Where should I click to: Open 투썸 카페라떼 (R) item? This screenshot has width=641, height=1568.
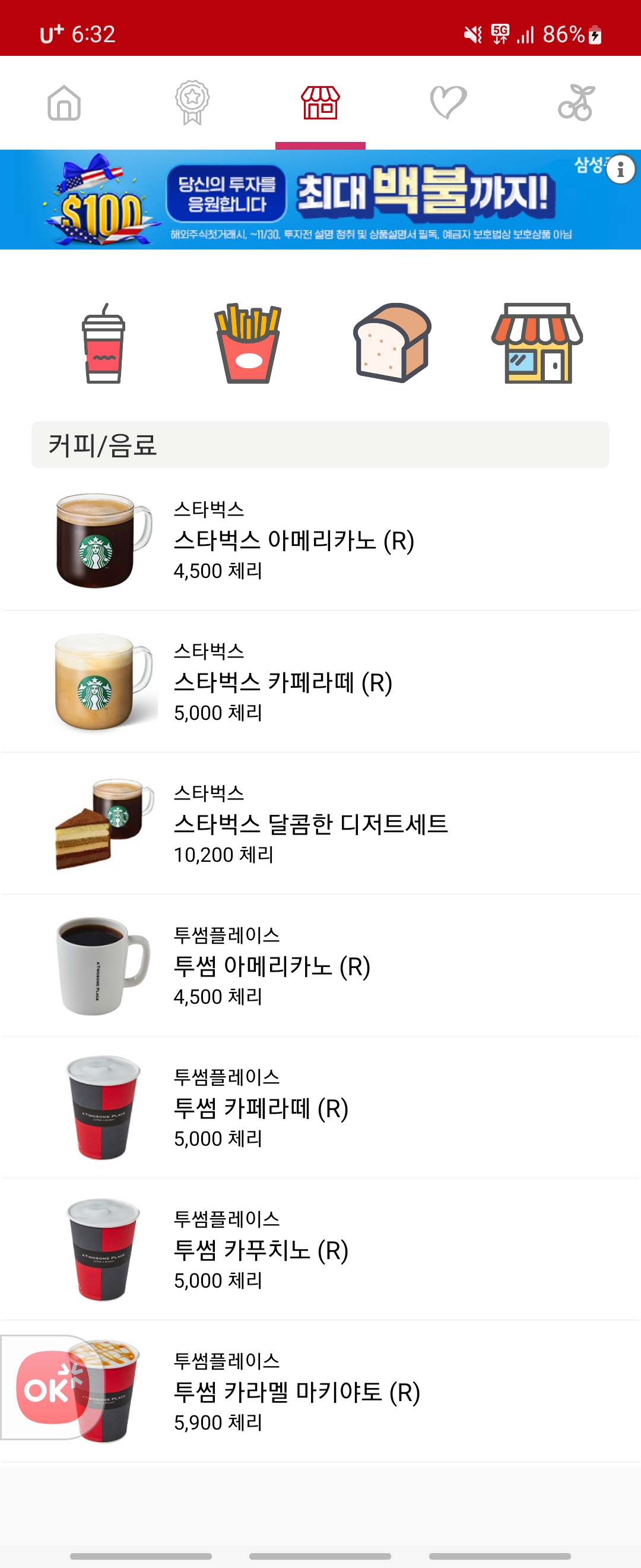(x=320, y=1108)
